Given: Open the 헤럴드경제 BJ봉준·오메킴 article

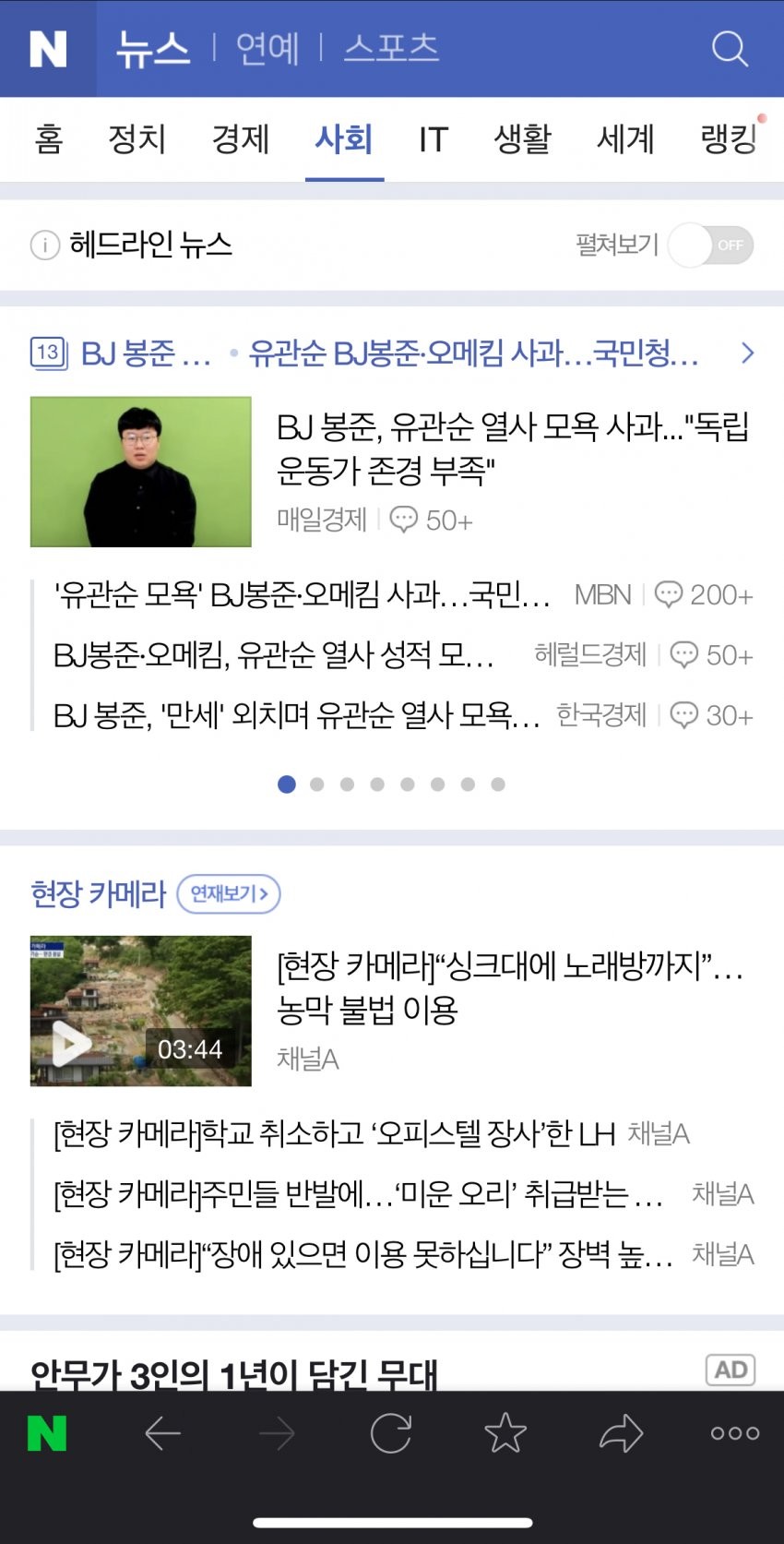Looking at the screenshot, I should [274, 655].
